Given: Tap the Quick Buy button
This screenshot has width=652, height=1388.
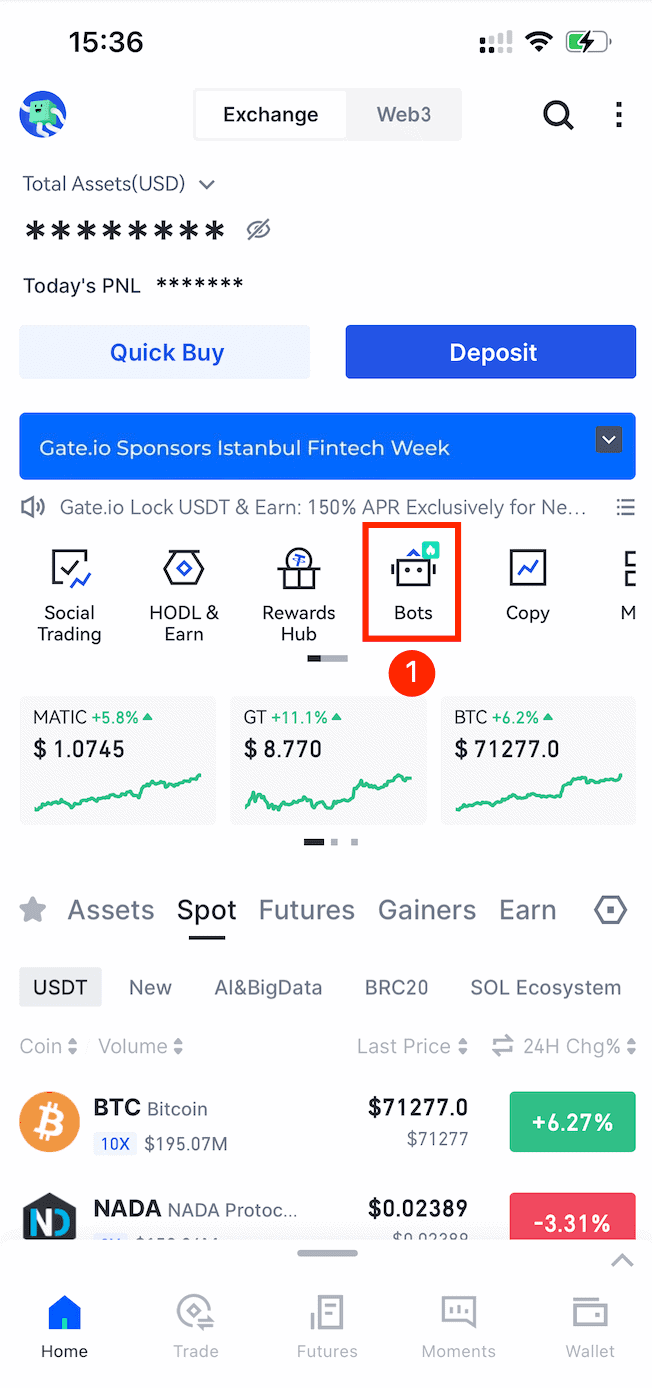Looking at the screenshot, I should click(166, 352).
